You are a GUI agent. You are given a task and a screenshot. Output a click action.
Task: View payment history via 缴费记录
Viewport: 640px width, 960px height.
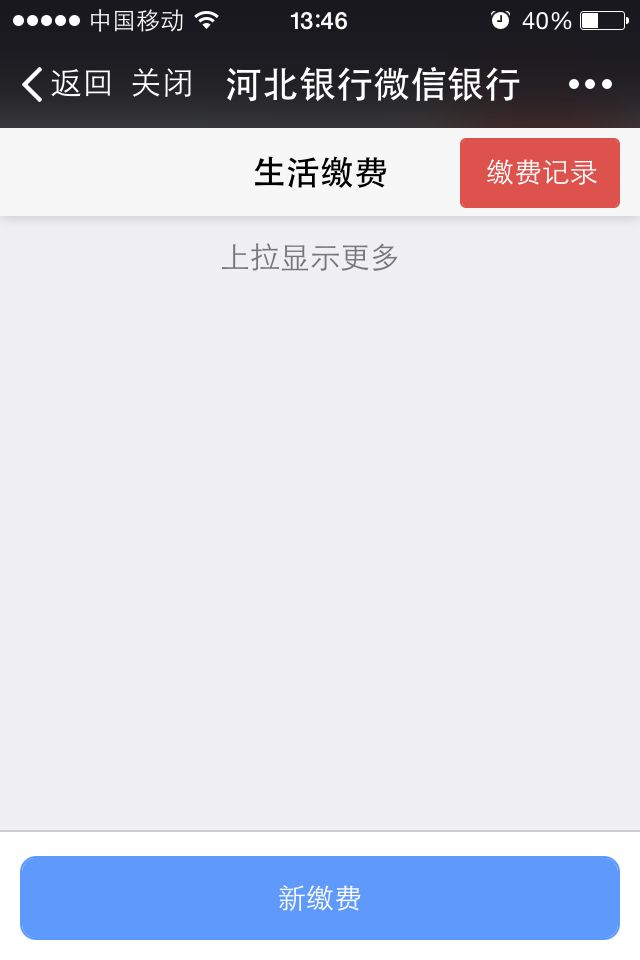[x=540, y=173]
